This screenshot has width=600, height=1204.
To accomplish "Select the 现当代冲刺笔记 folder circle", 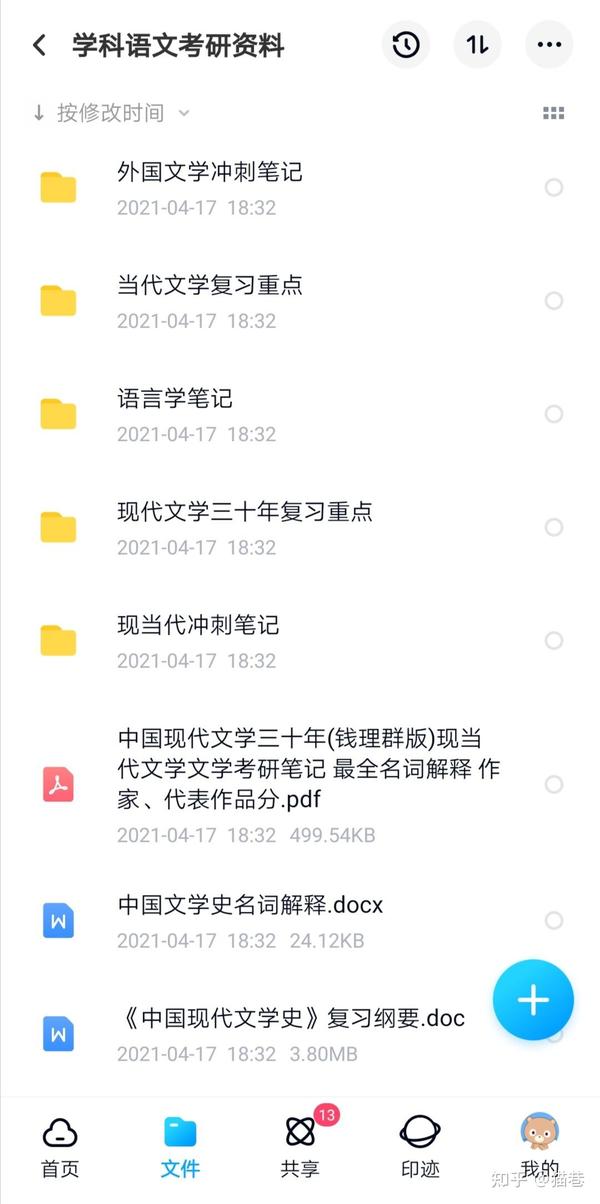I will [x=554, y=640].
